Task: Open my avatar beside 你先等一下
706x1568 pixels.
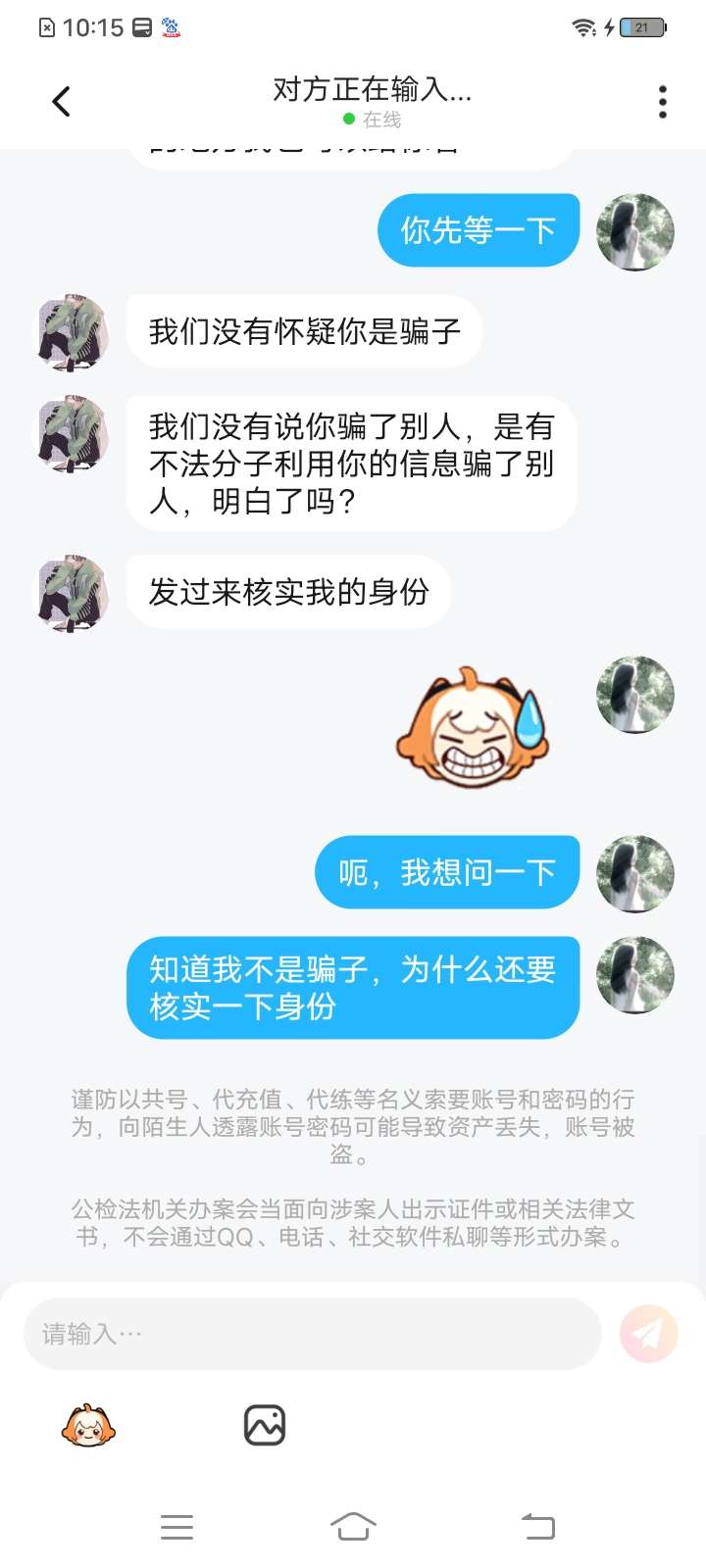Action: 635,232
